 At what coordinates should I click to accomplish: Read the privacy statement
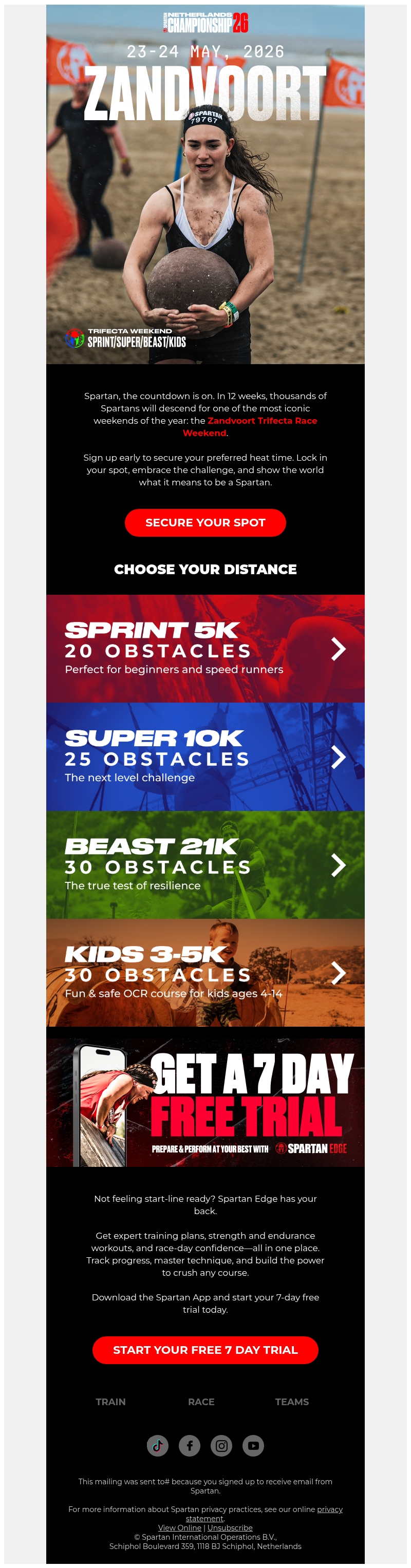(265, 1513)
